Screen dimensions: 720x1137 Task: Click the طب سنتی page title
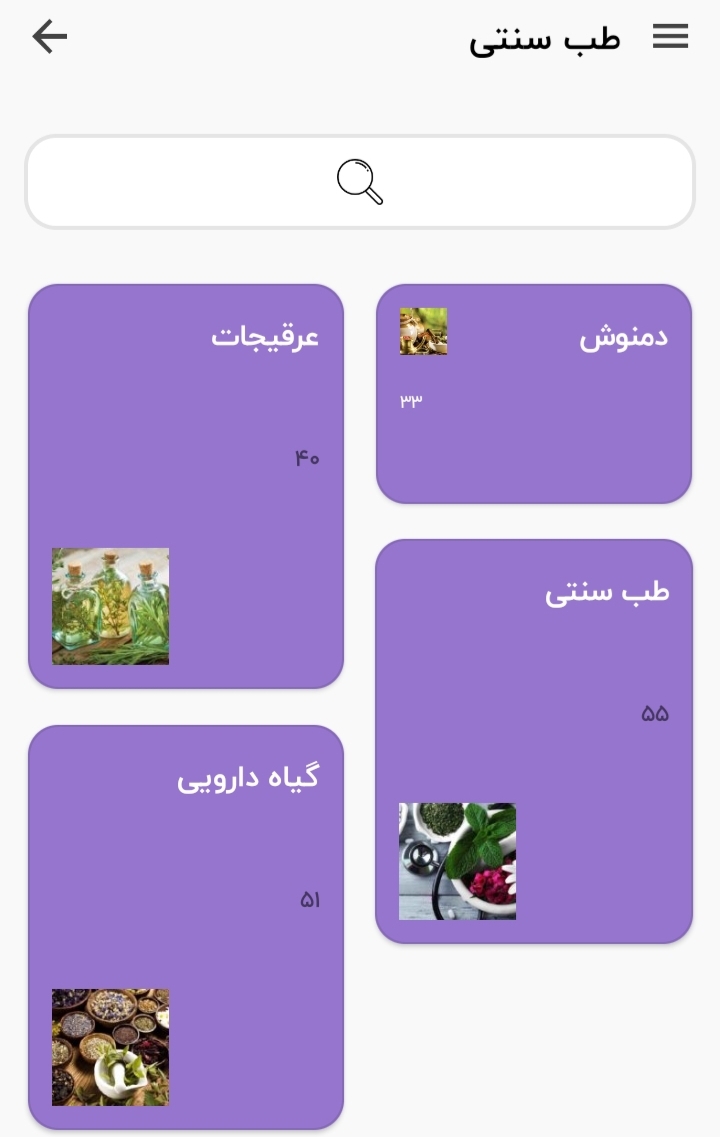click(x=545, y=38)
